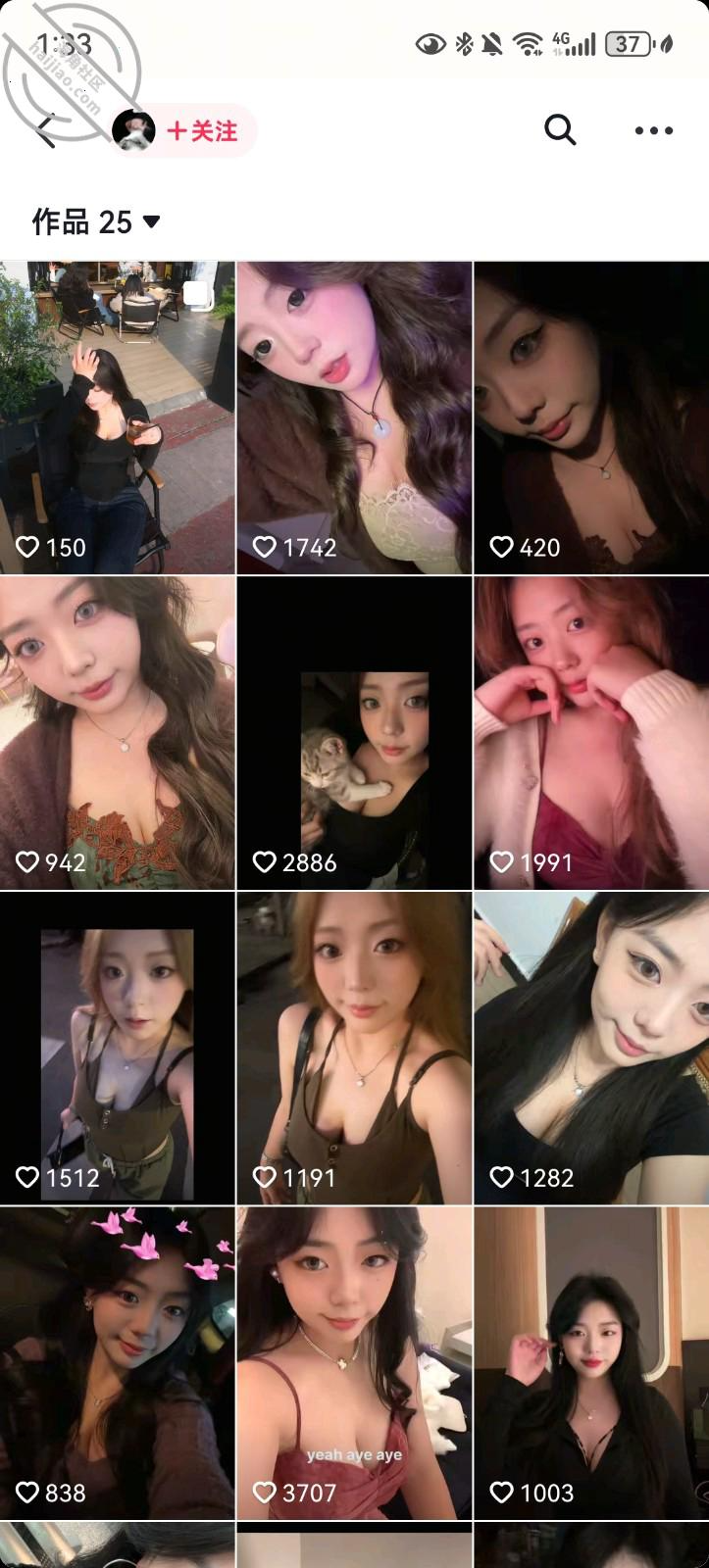Open the post with 420 likes

coord(591,417)
